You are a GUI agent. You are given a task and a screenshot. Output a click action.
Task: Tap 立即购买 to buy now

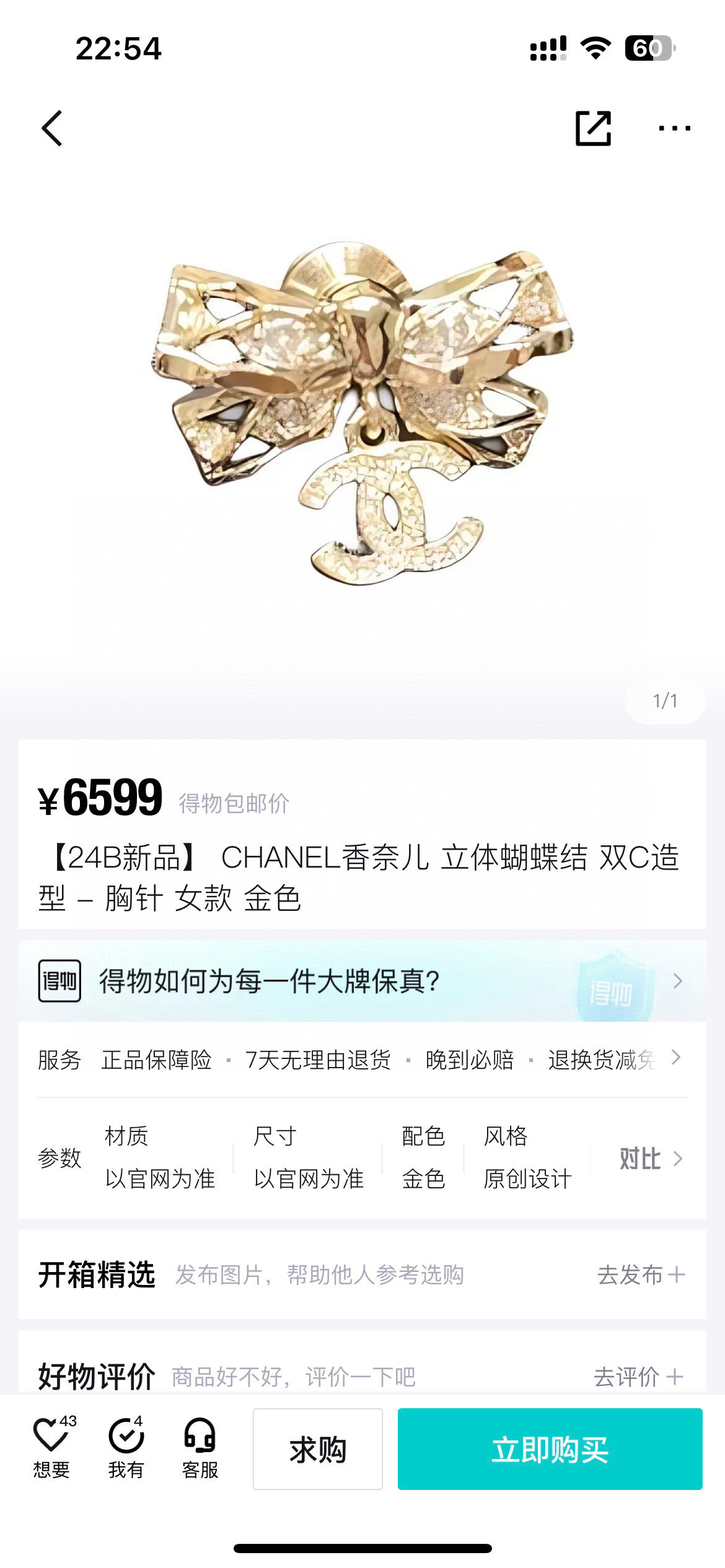[550, 1449]
